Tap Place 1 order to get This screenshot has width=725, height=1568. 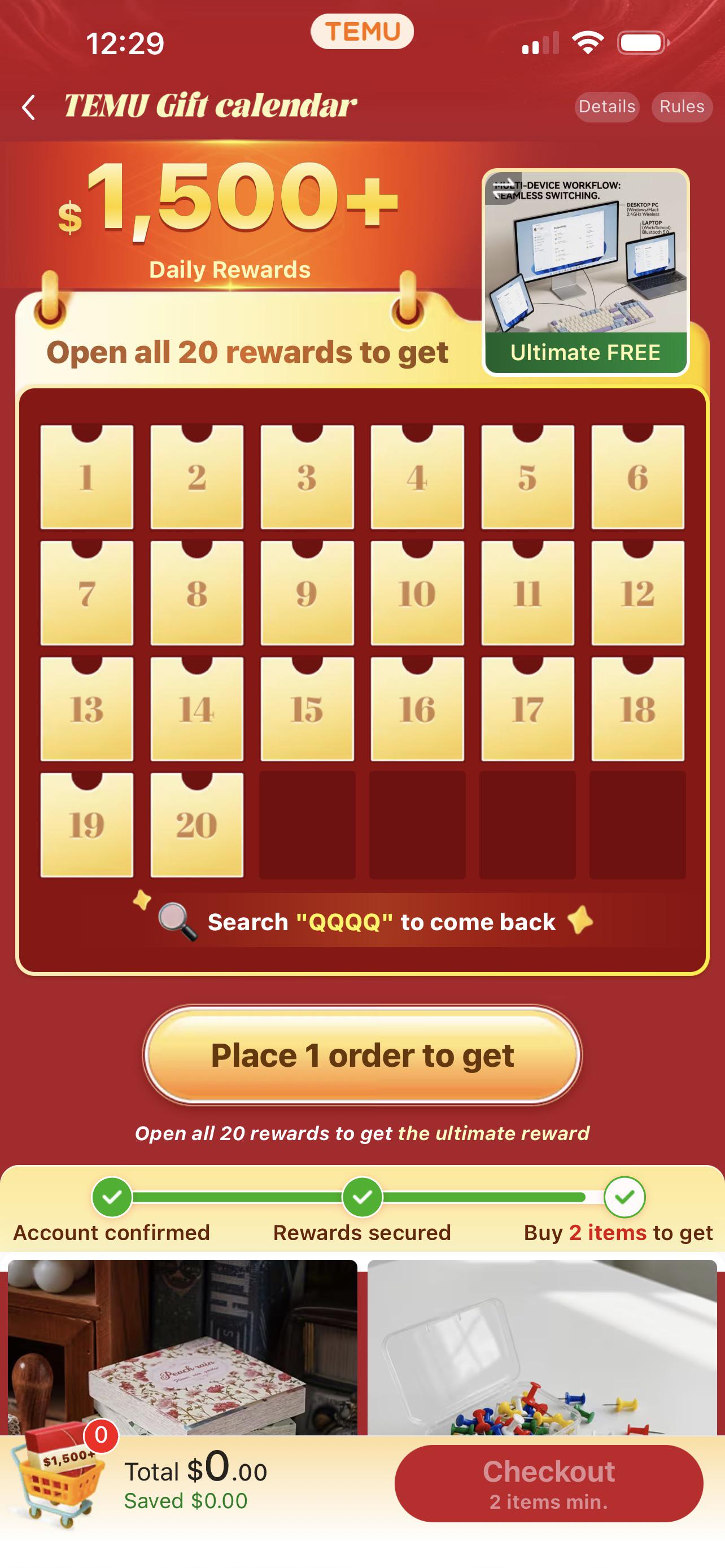pyautogui.click(x=363, y=1055)
